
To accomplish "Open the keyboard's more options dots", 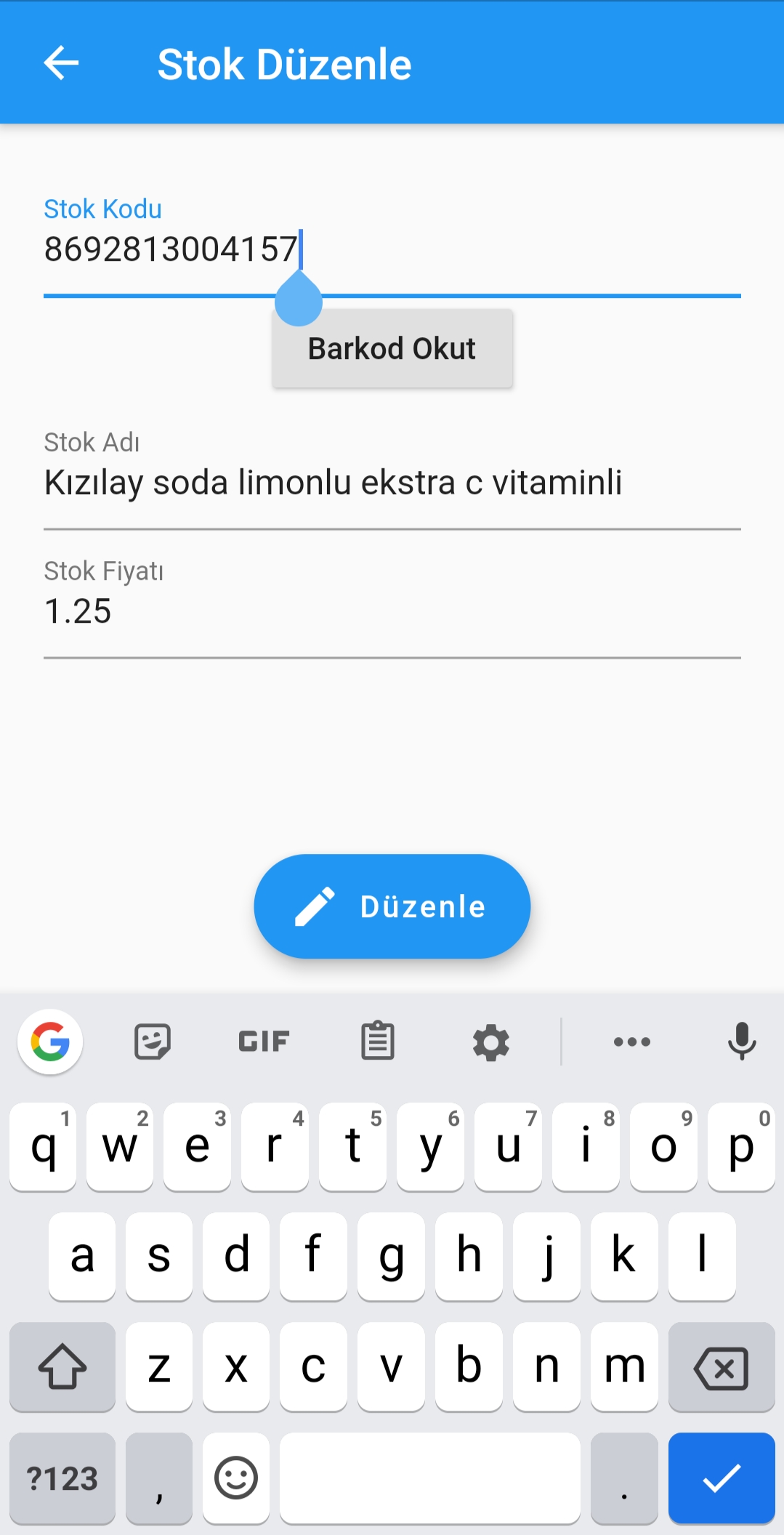I will 632,1042.
